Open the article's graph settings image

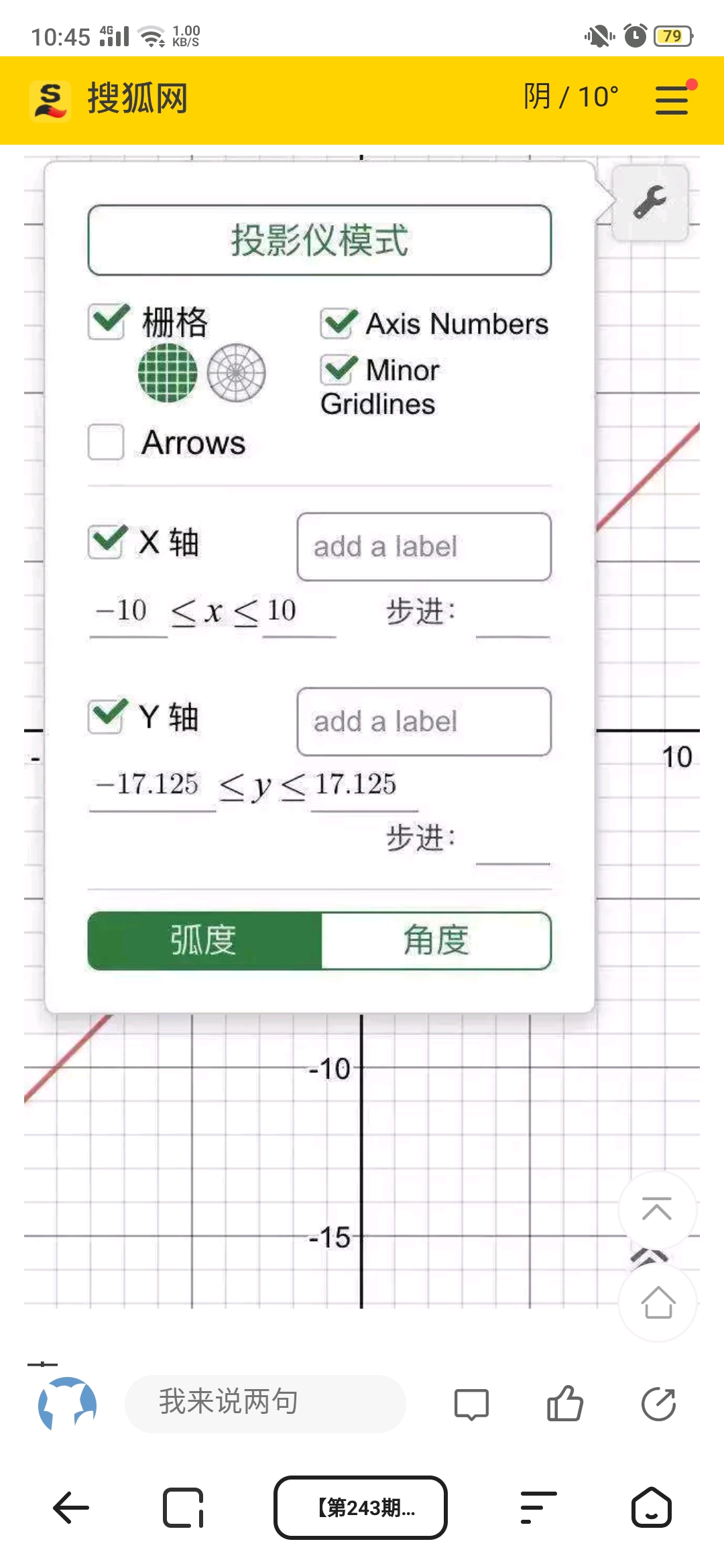(x=362, y=732)
